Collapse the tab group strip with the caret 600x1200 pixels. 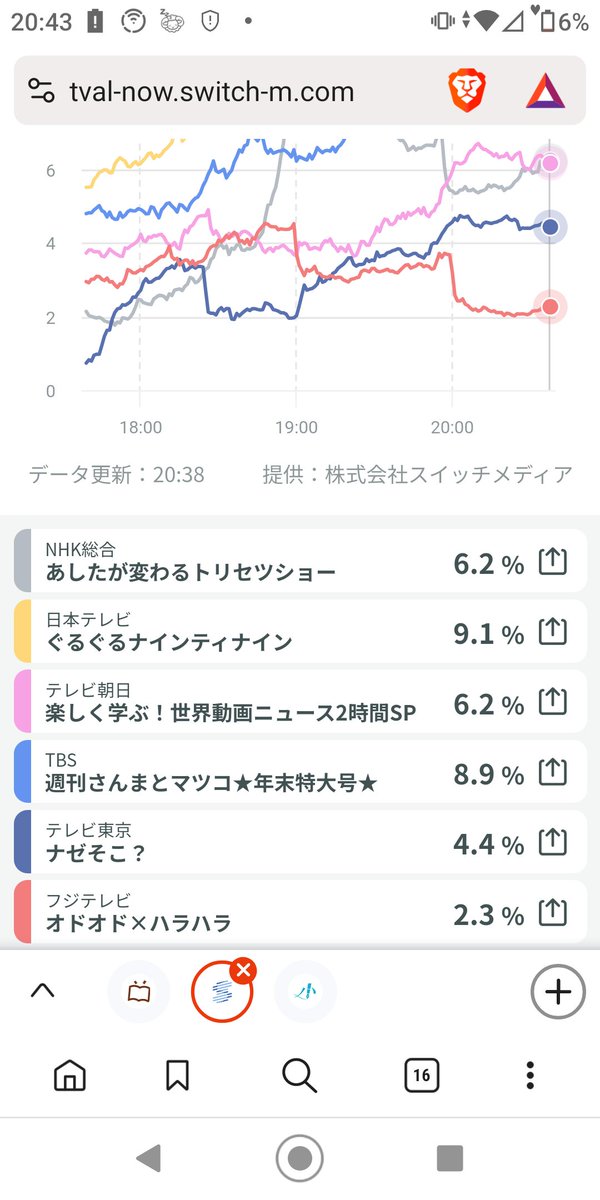point(42,991)
